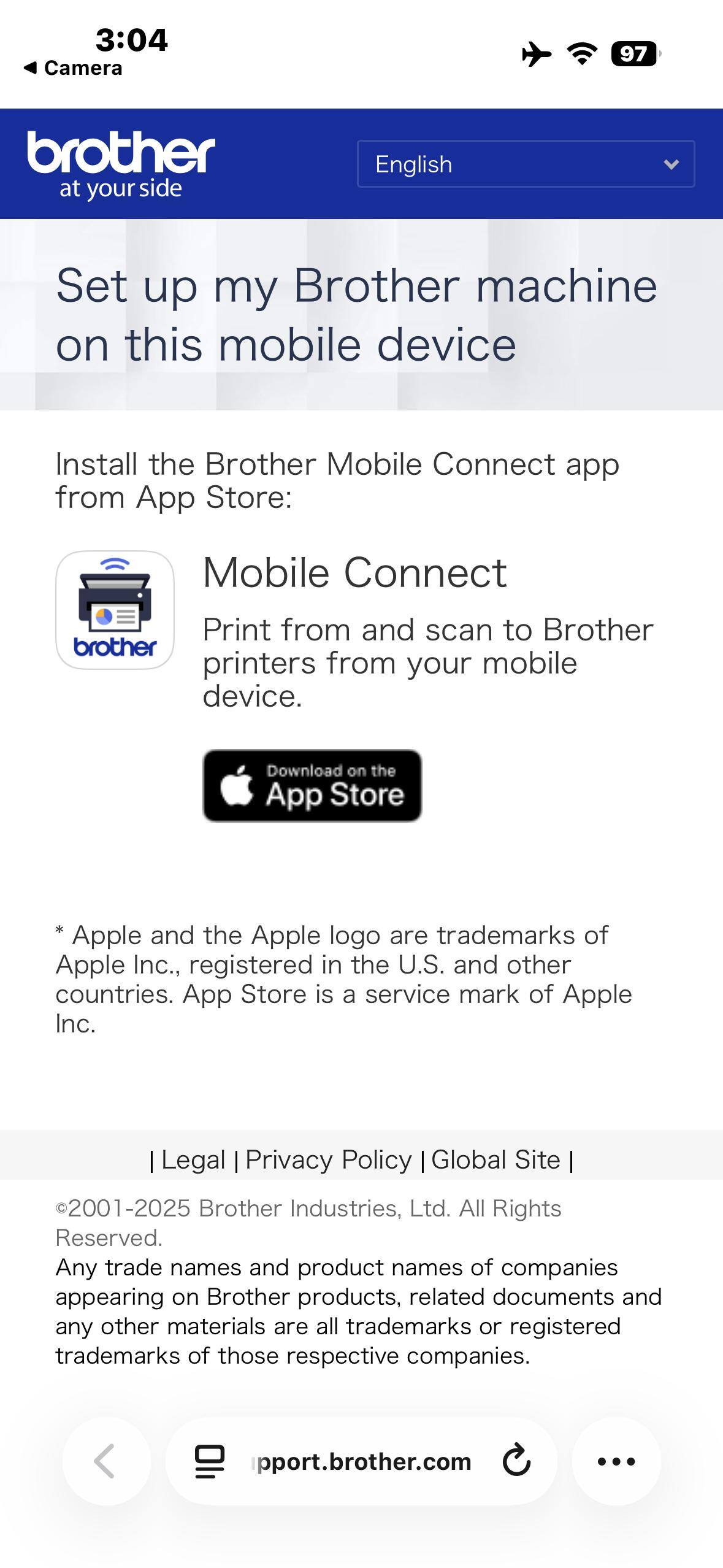
Task: Tap the Wi-Fi icon in status bar
Action: [580, 55]
